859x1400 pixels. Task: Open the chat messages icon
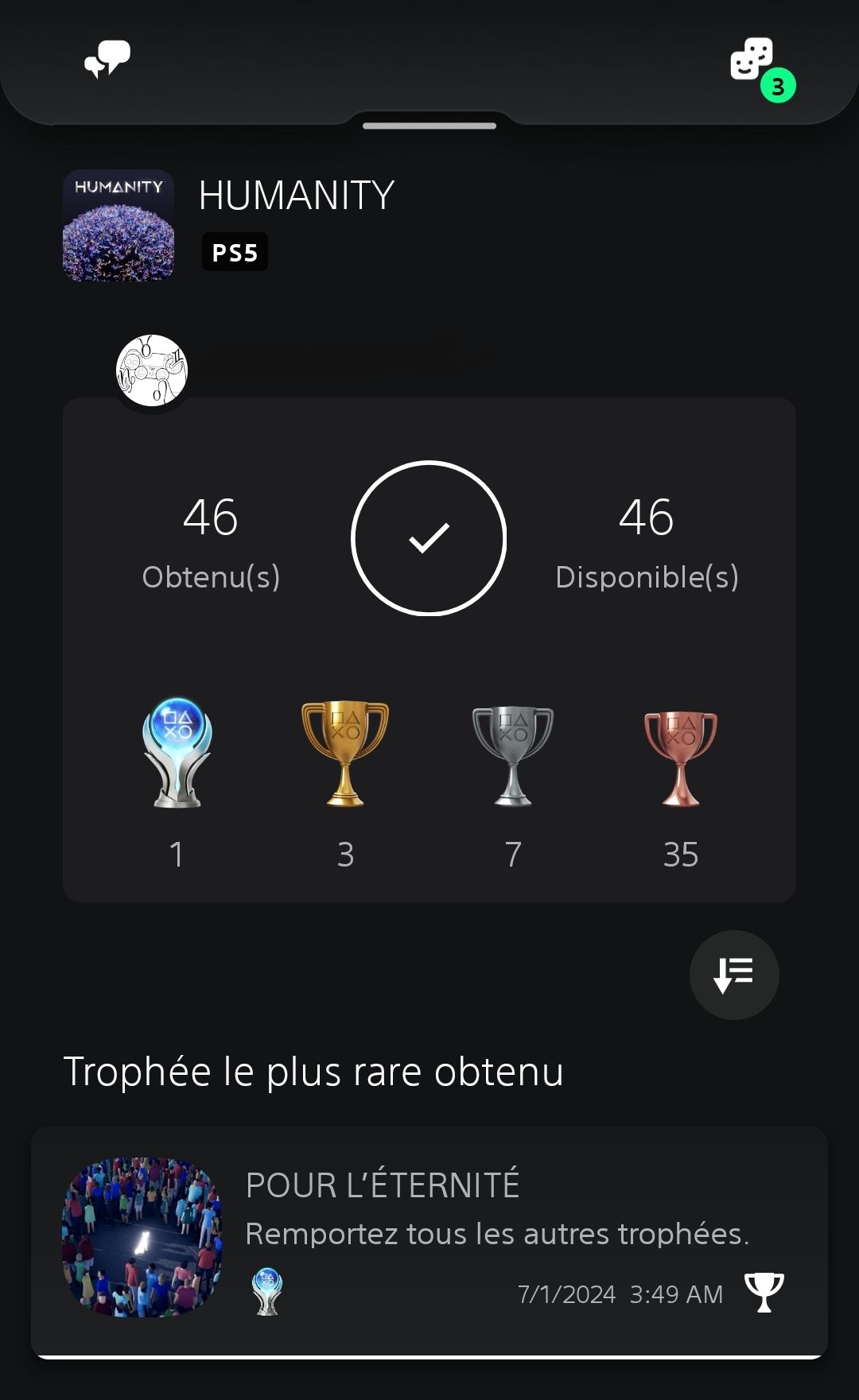[x=107, y=60]
